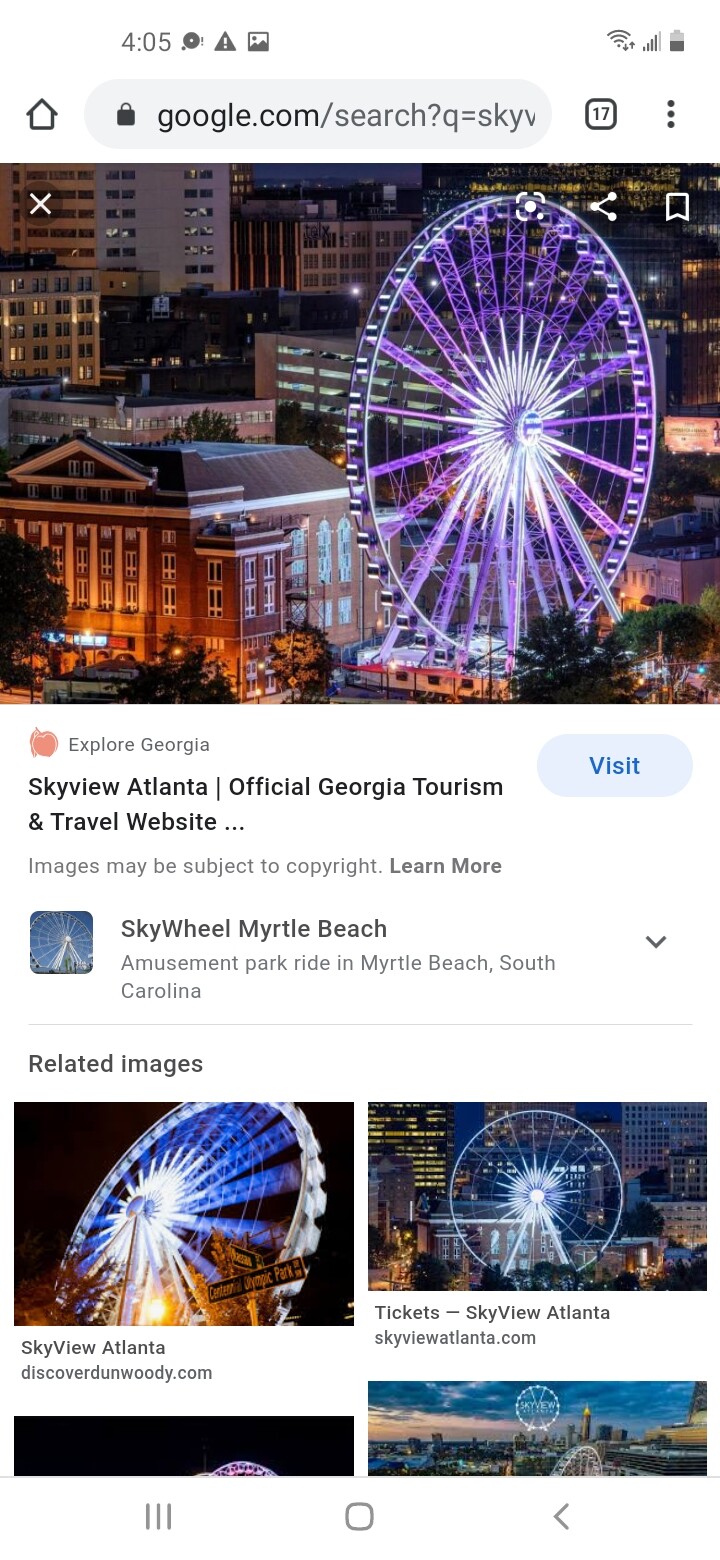The height and width of the screenshot is (1560, 720).
Task: Share this Skyview Atlanta image
Action: click(603, 207)
